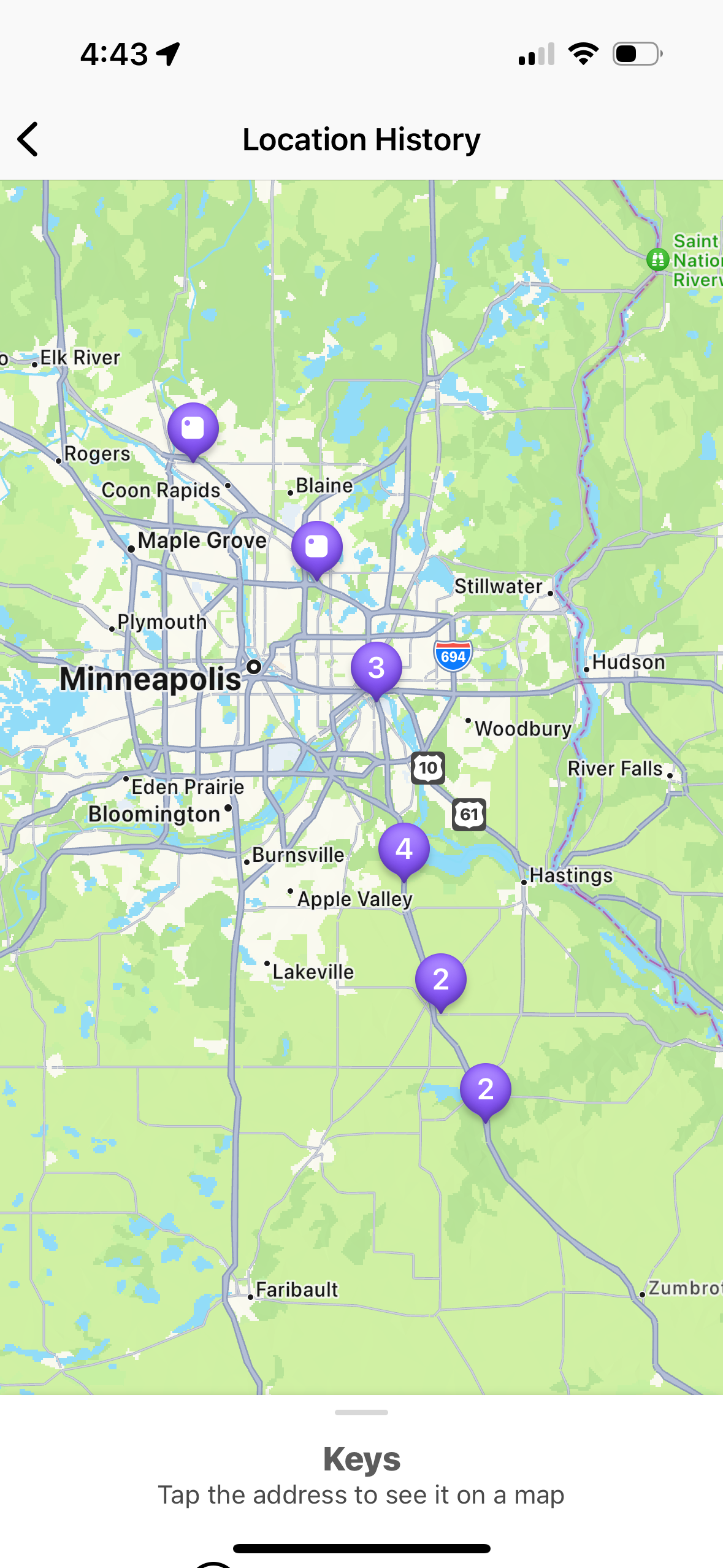Open the clustered pin labeled 3 near Saint Paul
This screenshot has width=723, height=1568.
point(376,667)
